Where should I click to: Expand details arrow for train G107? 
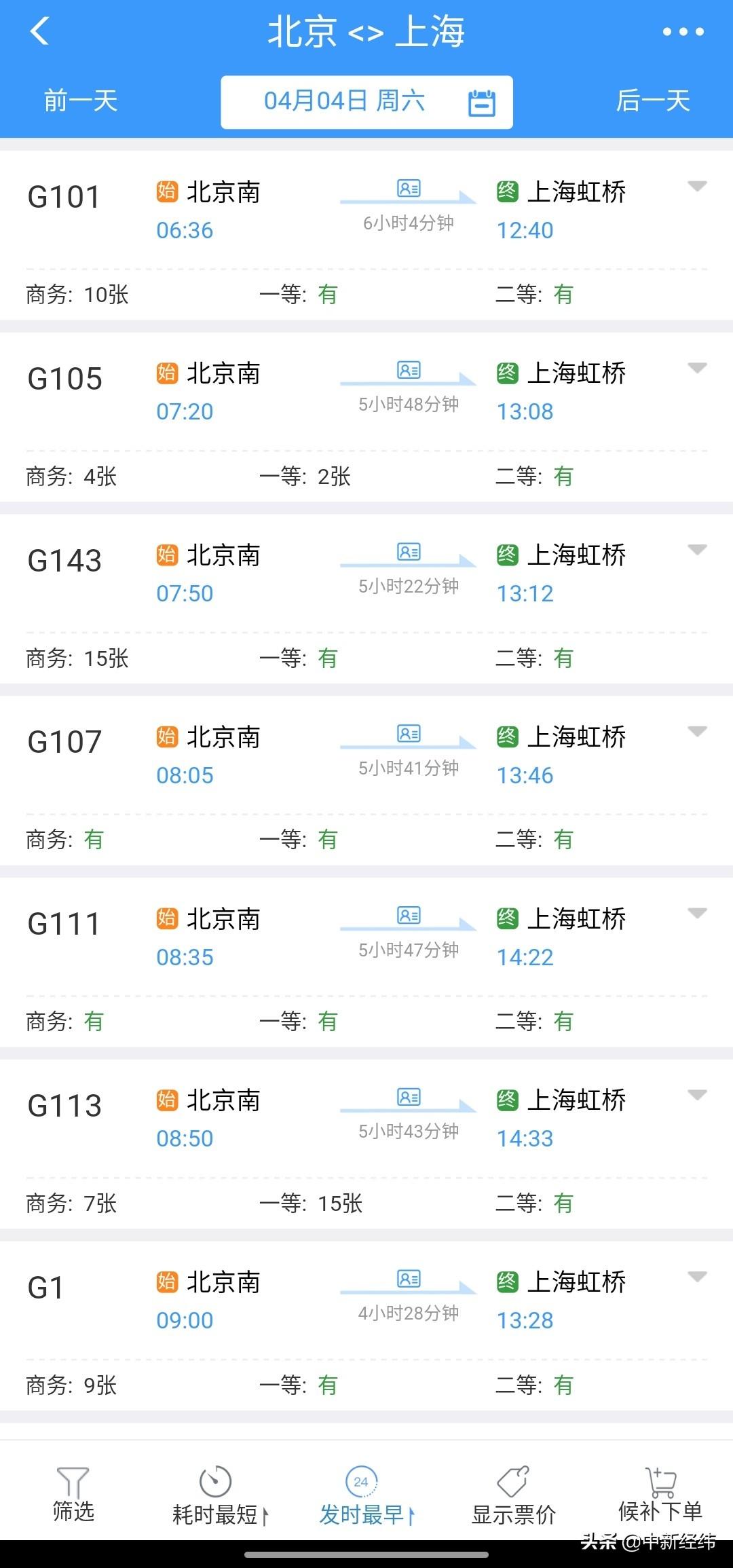tap(697, 732)
